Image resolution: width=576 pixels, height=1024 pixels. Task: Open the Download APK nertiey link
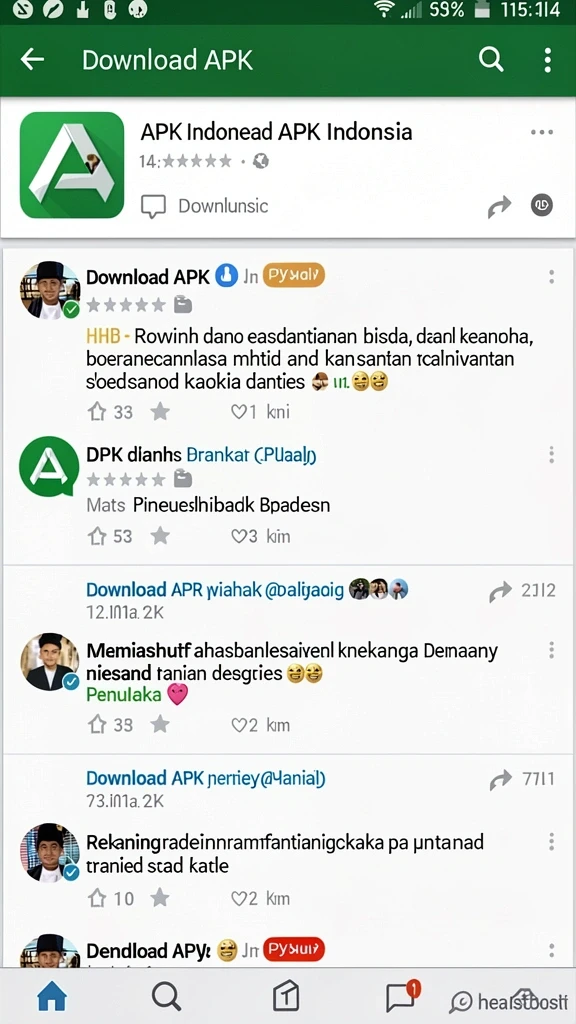[206, 778]
